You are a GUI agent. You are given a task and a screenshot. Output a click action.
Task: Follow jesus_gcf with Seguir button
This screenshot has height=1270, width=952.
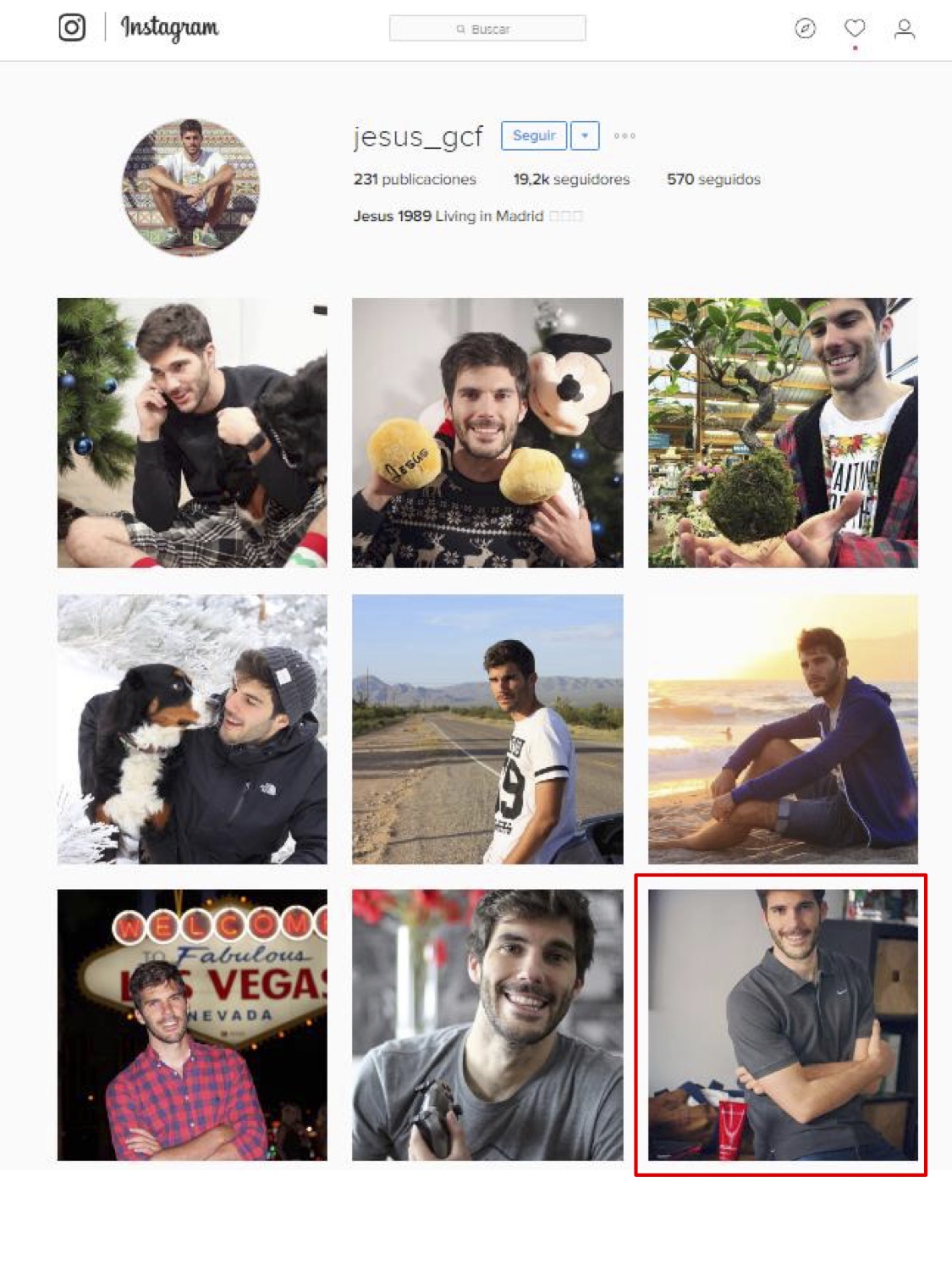click(x=534, y=135)
